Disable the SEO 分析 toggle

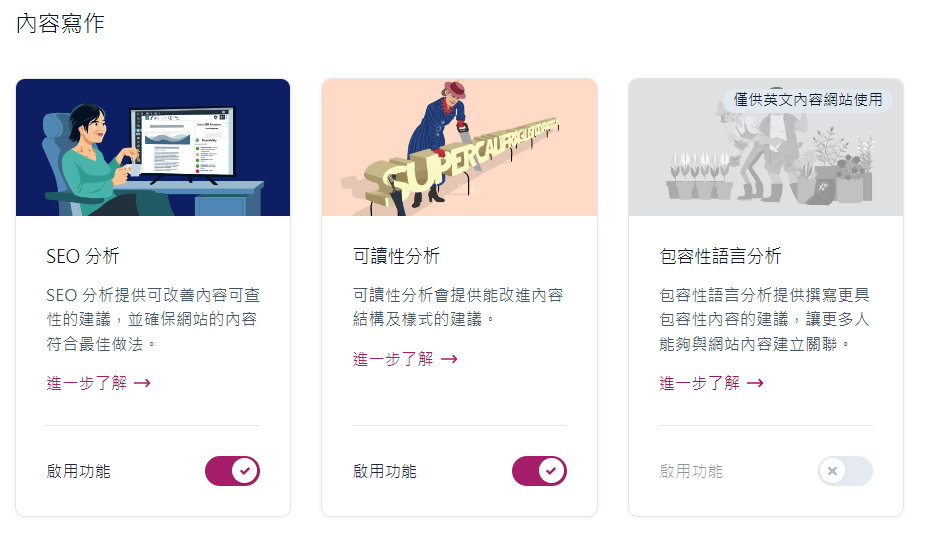coord(232,471)
